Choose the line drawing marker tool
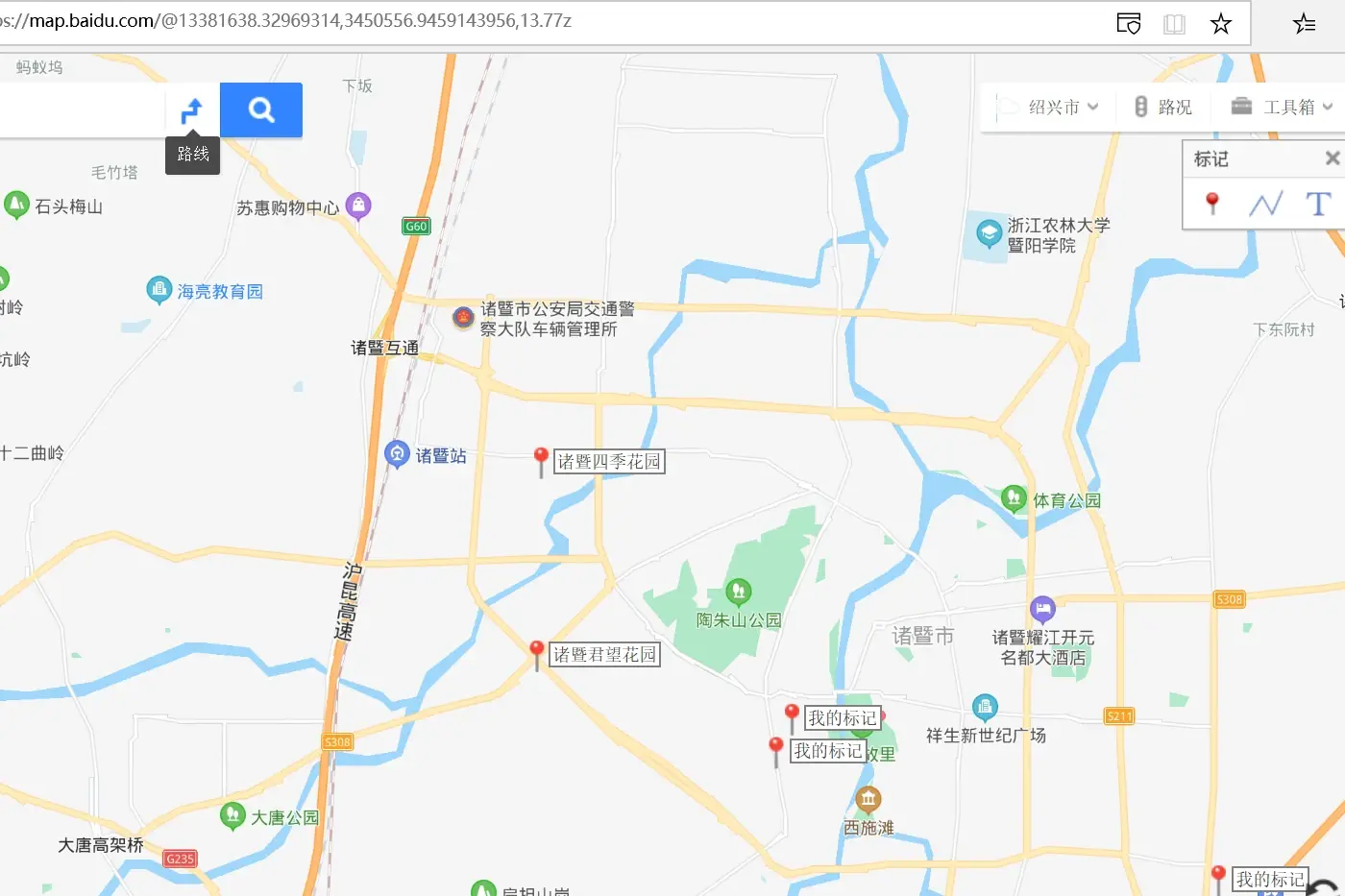This screenshot has width=1345, height=896. click(x=1265, y=204)
